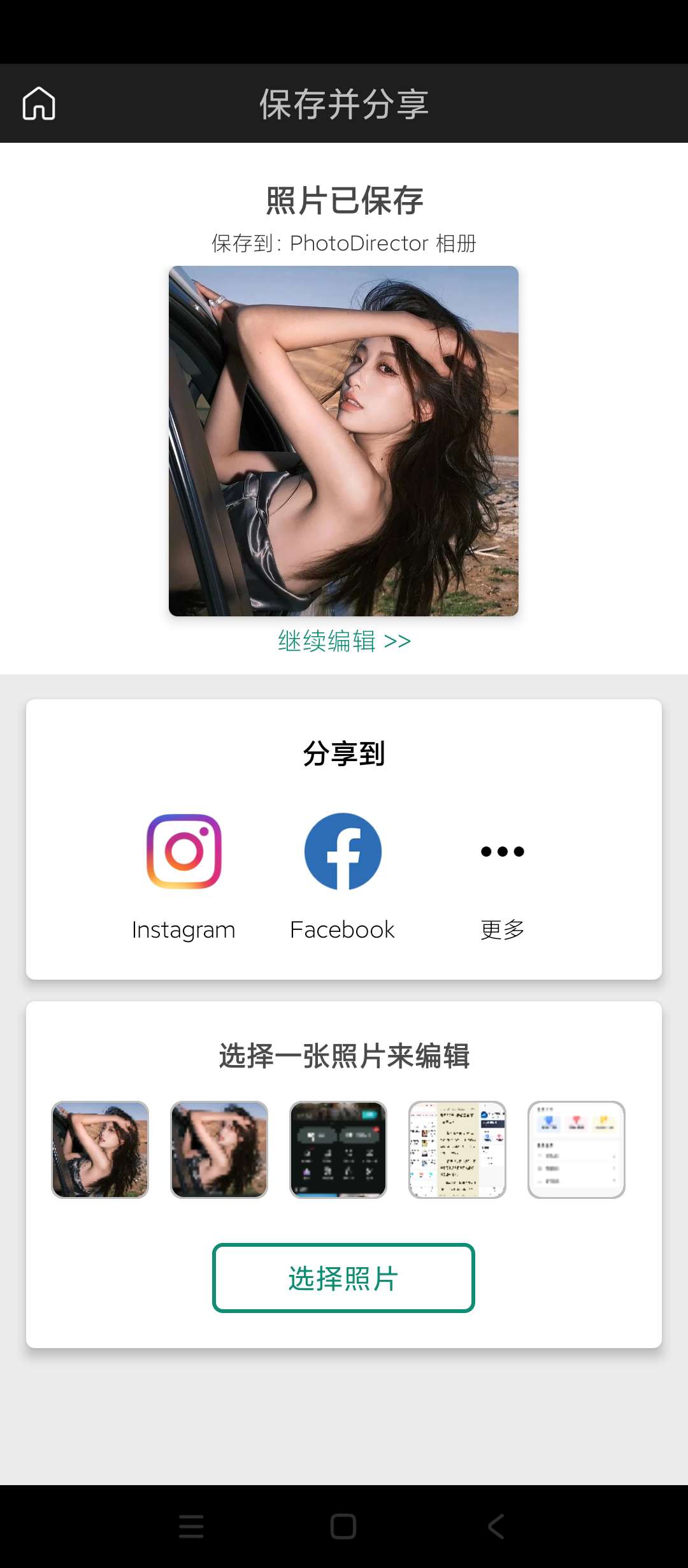Choose the white settings screenshot thumbnail
Viewport: 688px width, 1568px height.
pos(577,1149)
